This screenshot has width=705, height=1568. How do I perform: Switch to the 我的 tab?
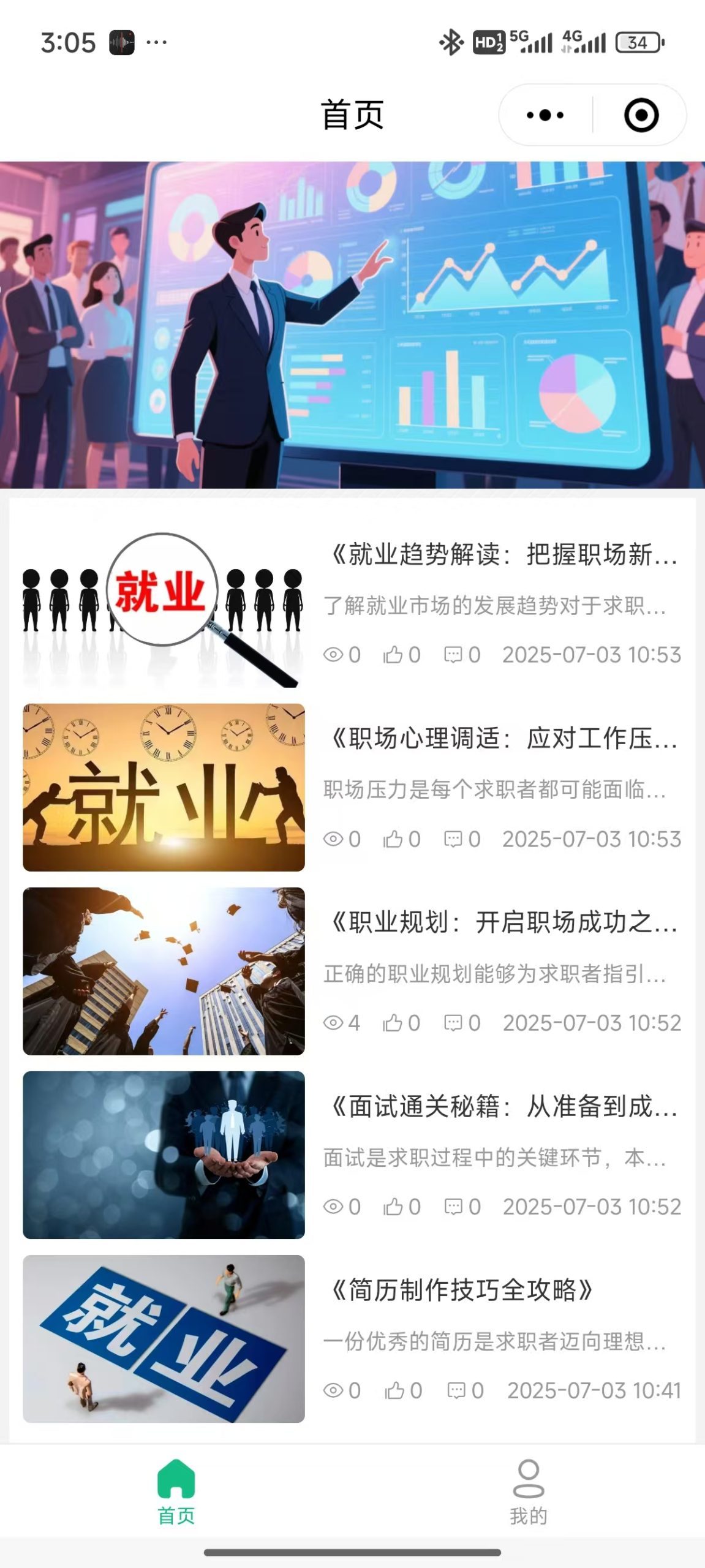(528, 1492)
